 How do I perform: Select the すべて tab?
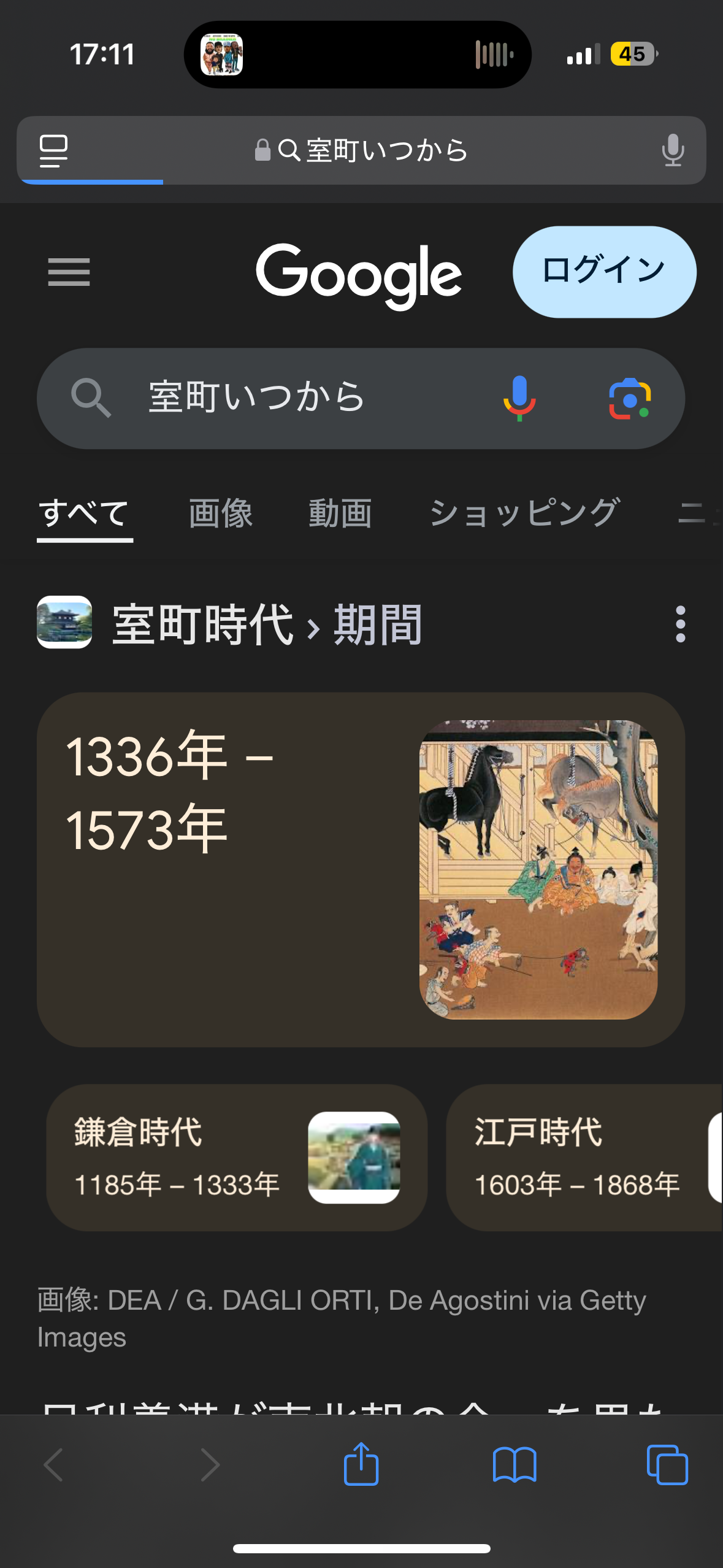85,513
